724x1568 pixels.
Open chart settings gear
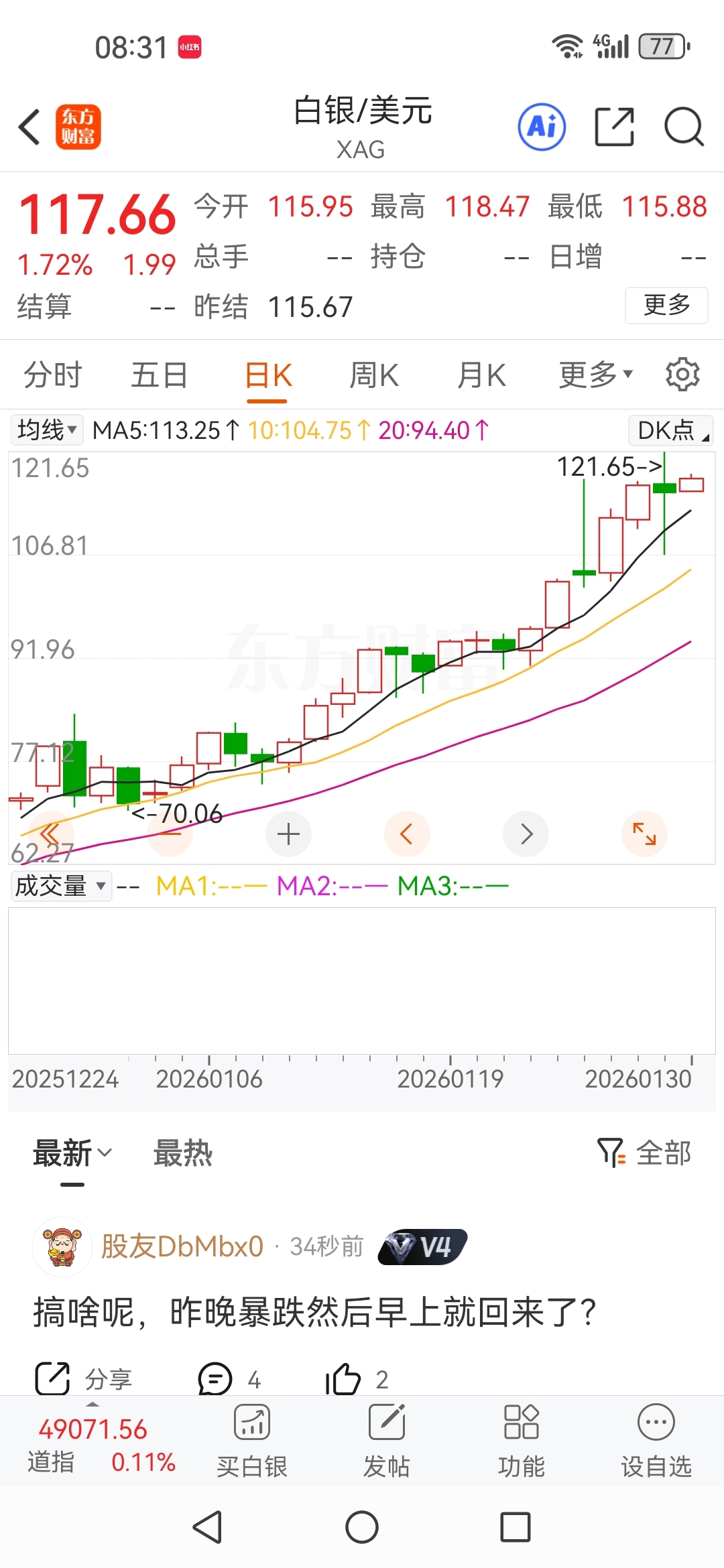(x=682, y=375)
